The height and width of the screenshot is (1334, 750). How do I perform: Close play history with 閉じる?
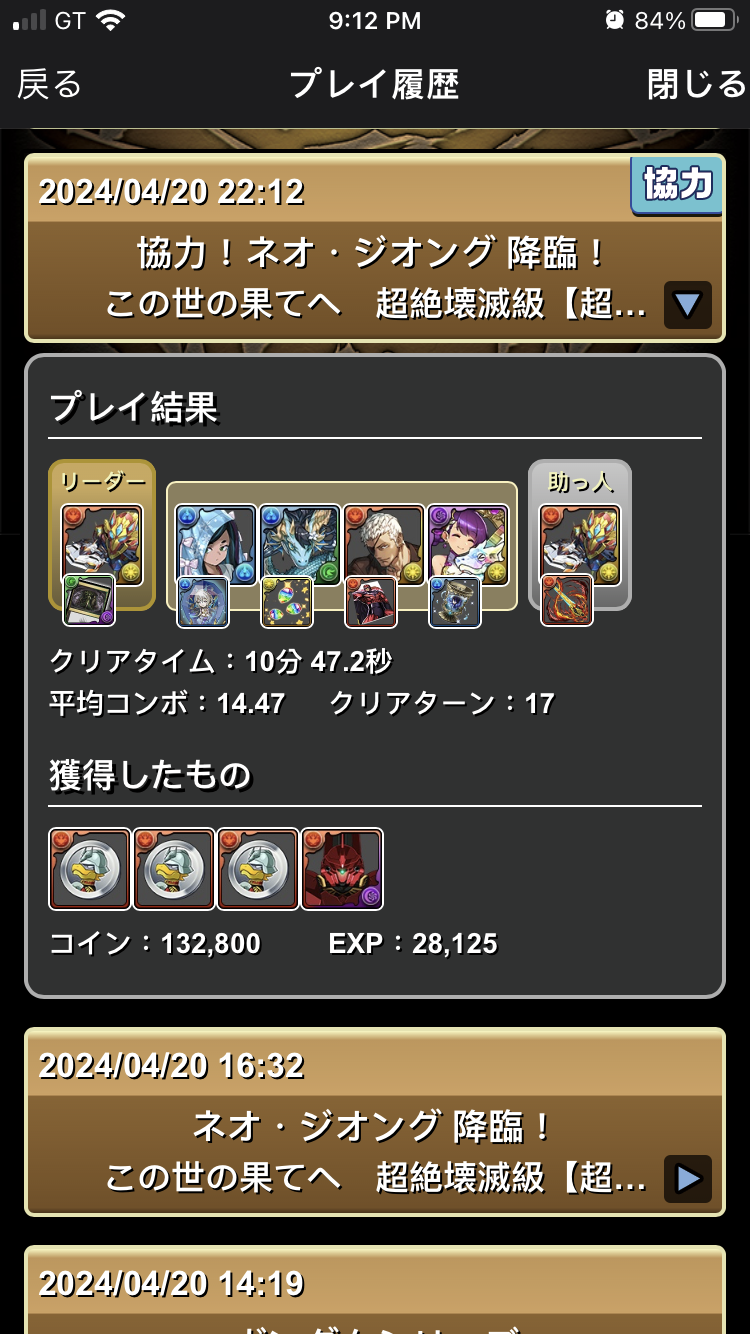coord(696,85)
